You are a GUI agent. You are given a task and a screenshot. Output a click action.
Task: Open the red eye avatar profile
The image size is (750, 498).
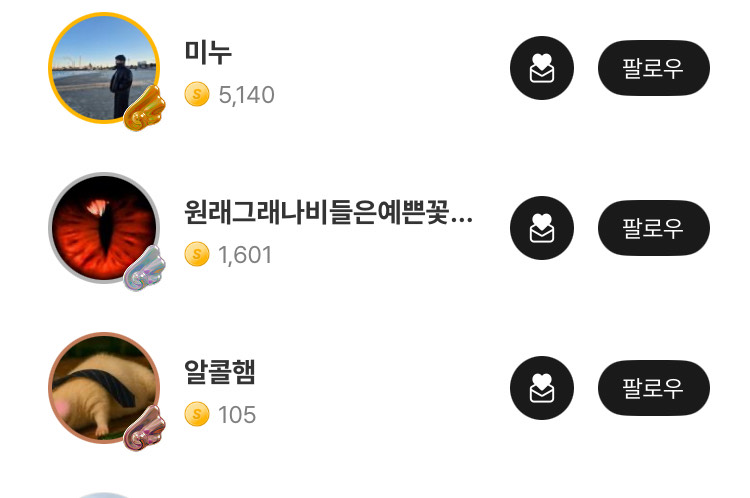(103, 228)
